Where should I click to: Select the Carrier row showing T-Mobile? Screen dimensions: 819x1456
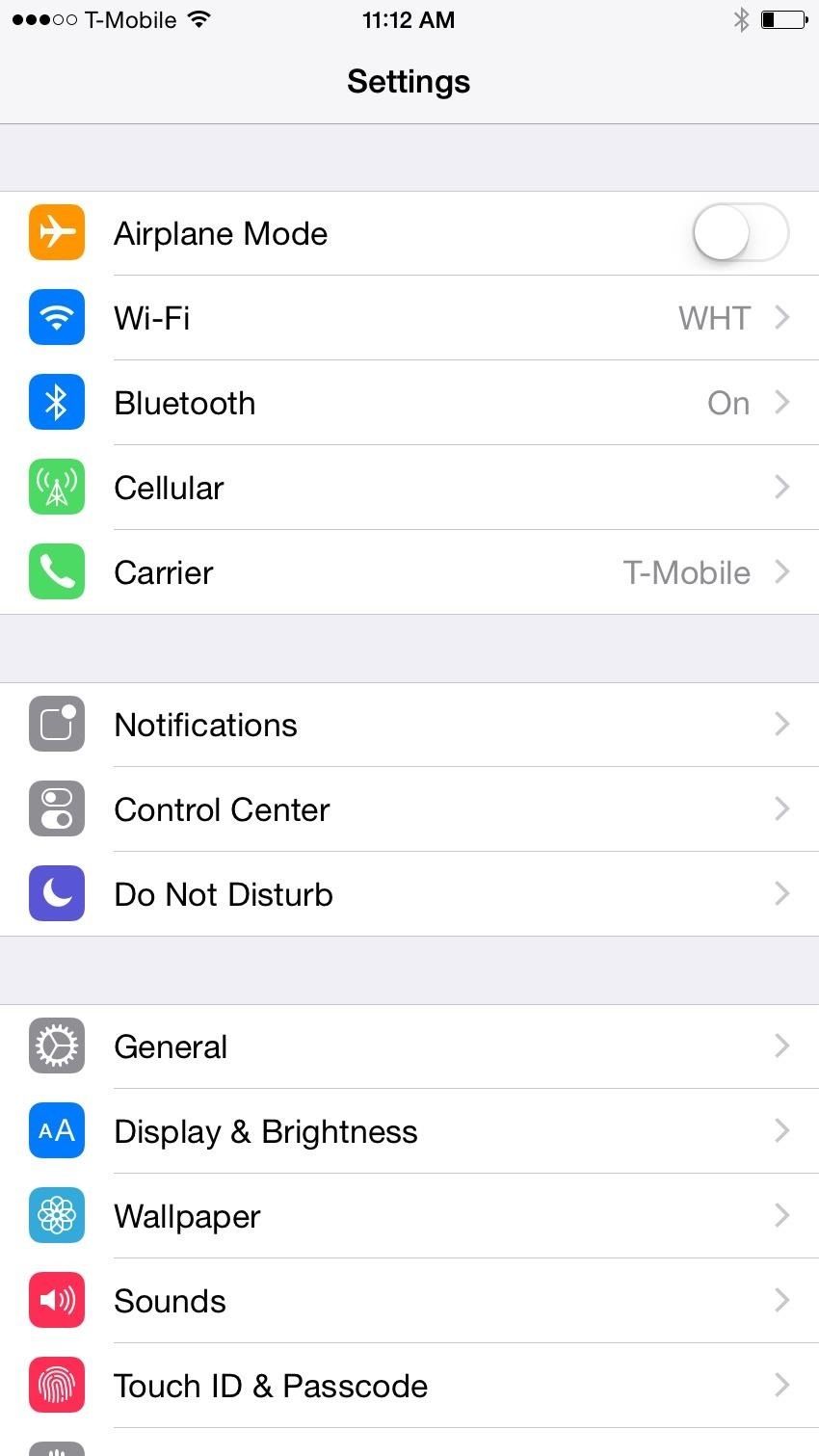pyautogui.click(x=409, y=571)
